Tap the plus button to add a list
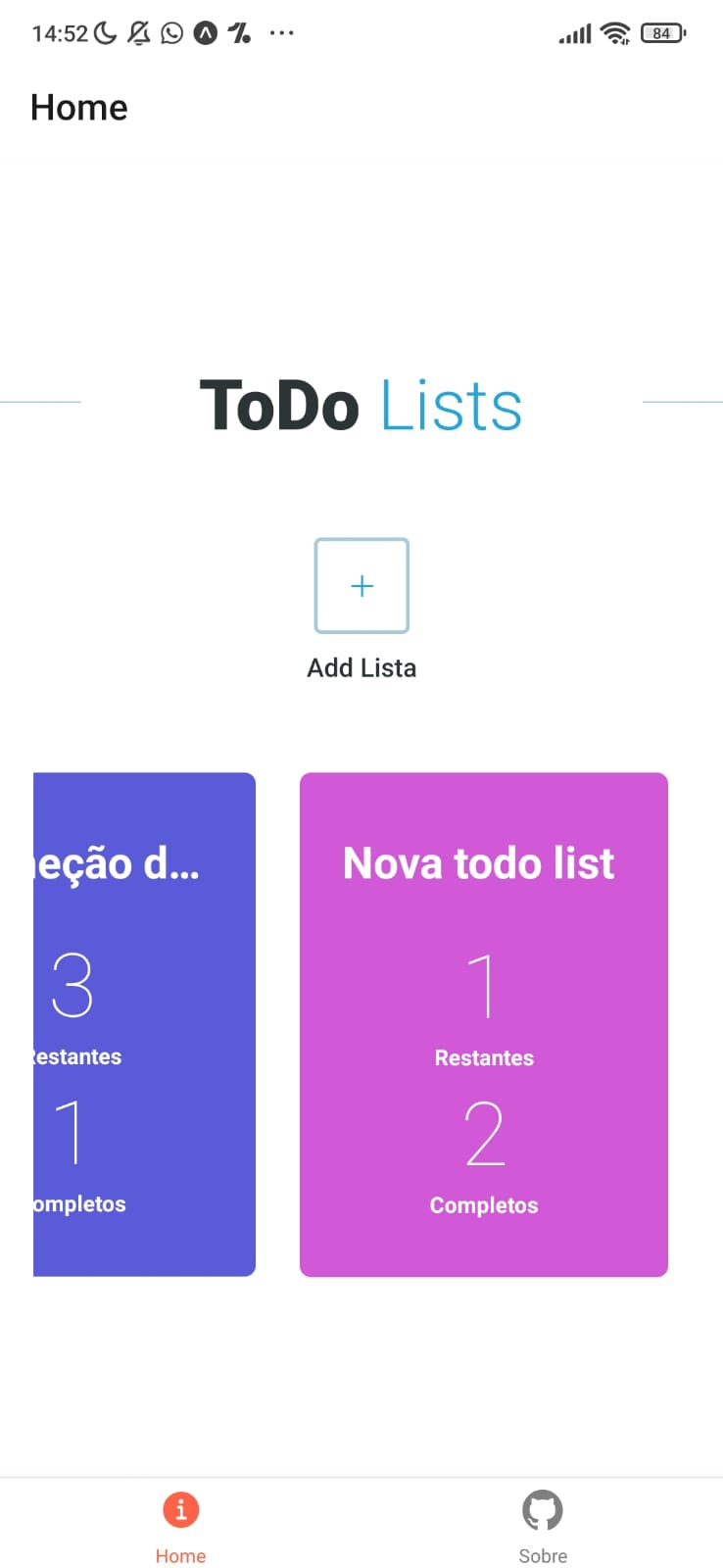The image size is (723, 1568). point(361,585)
